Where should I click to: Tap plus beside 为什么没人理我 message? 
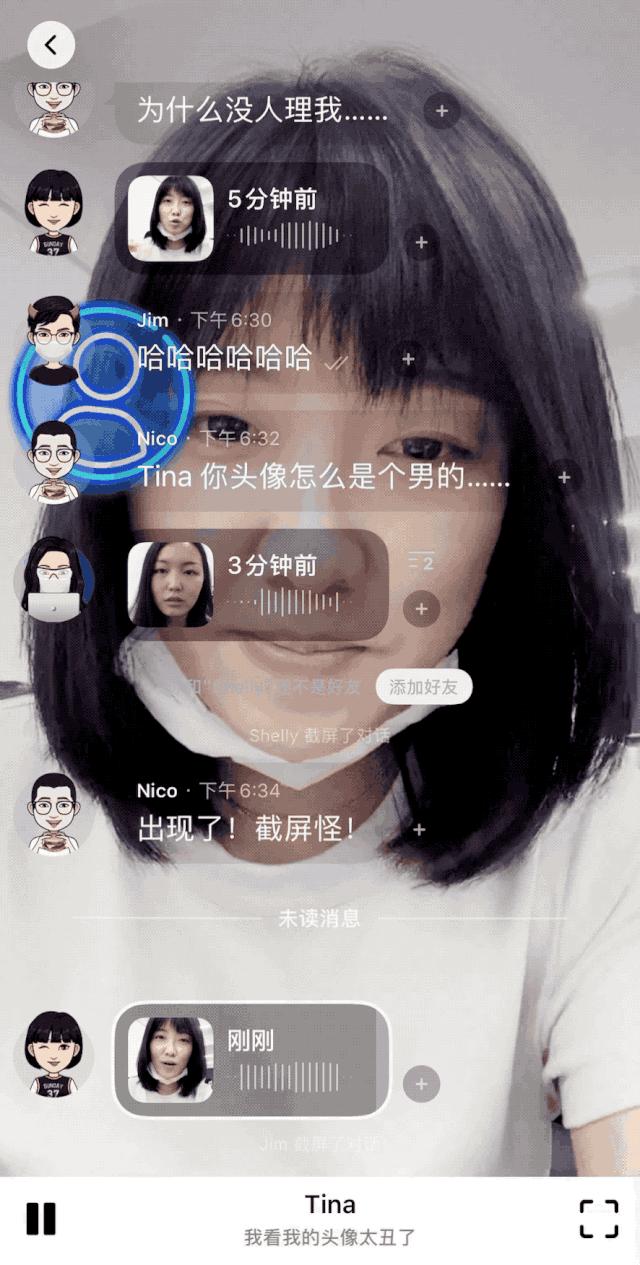tap(441, 110)
